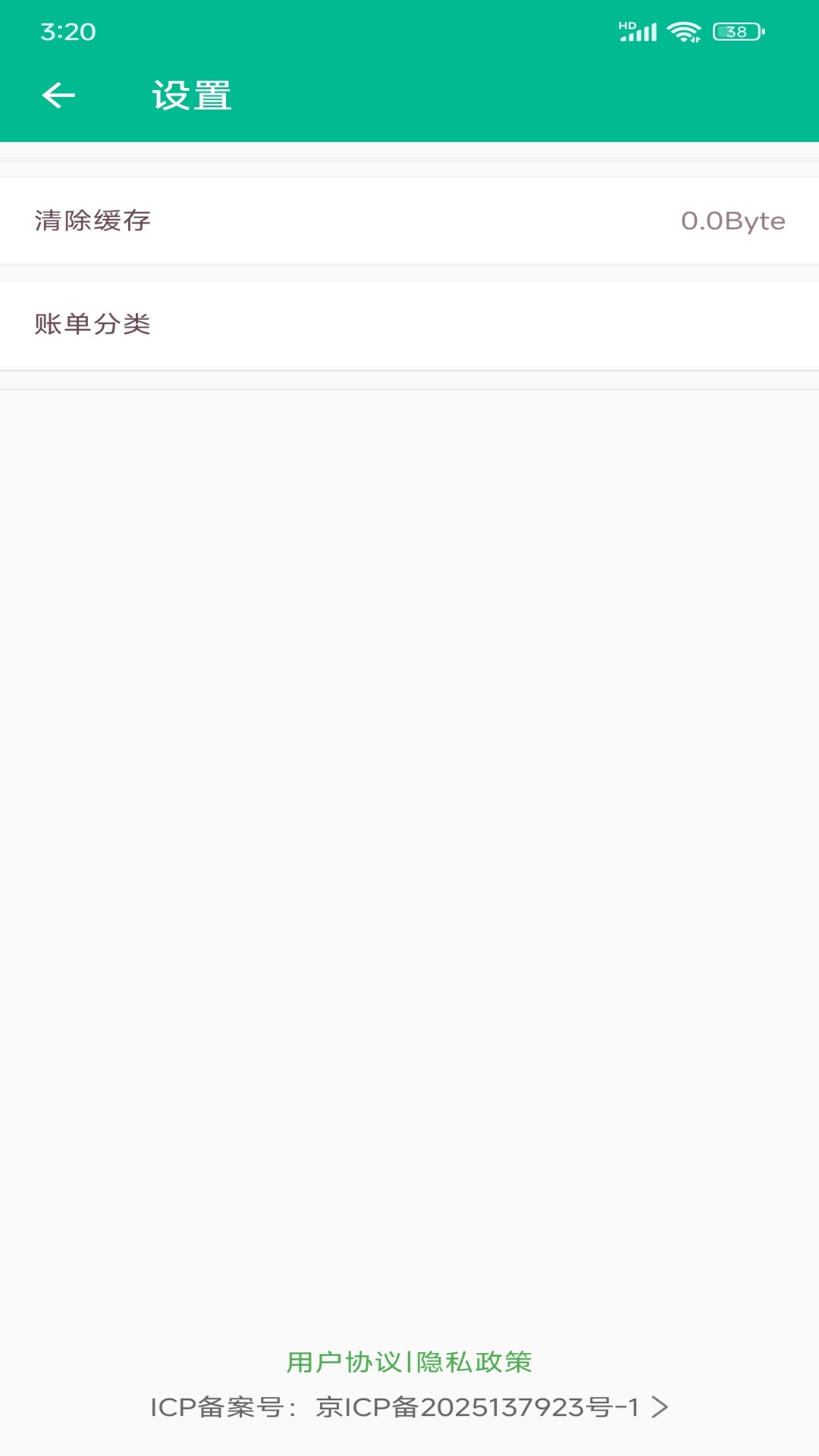Open the 清除缓存 row

click(x=409, y=221)
